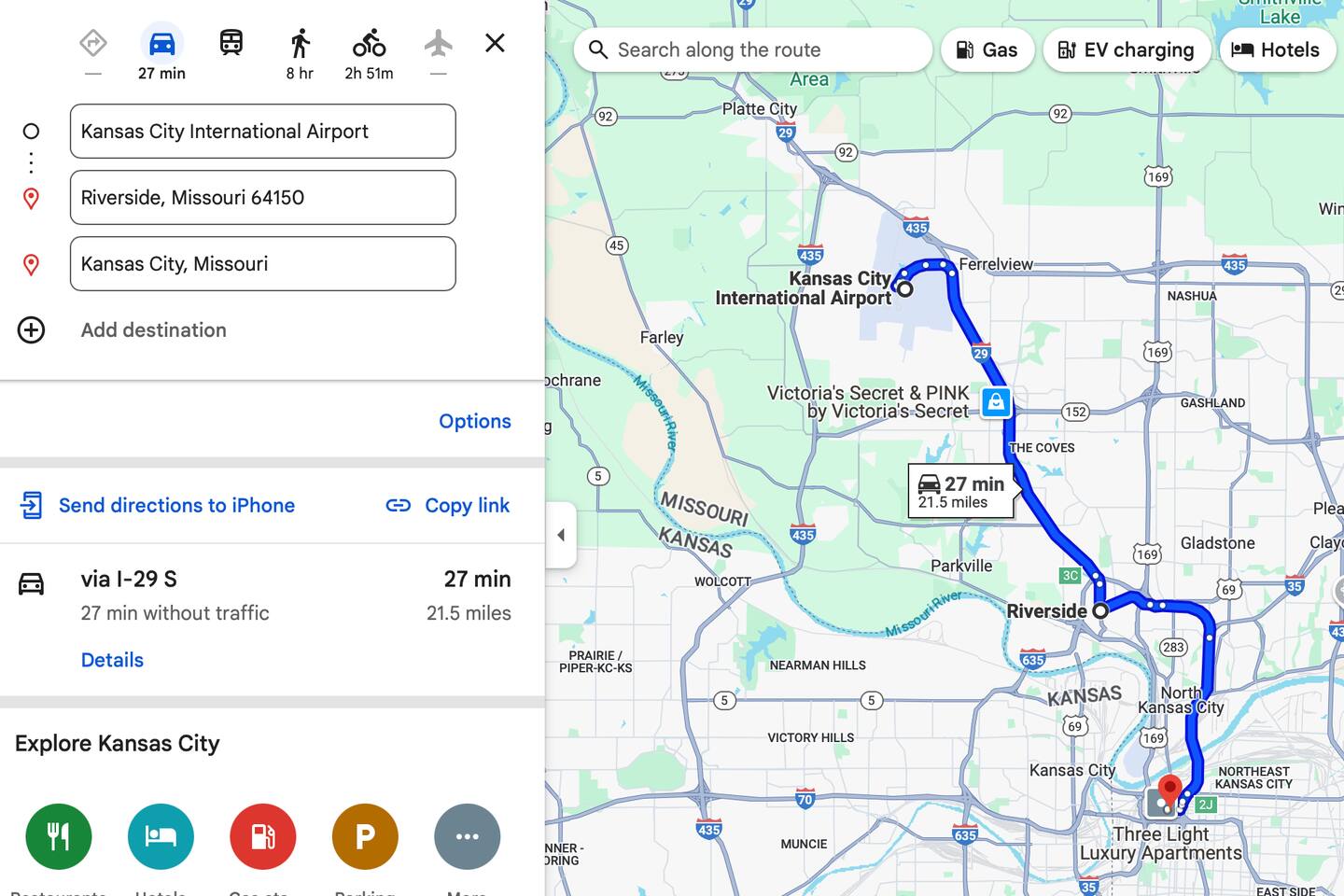1344x896 pixels.
Task: Copy the route link
Action: (448, 505)
